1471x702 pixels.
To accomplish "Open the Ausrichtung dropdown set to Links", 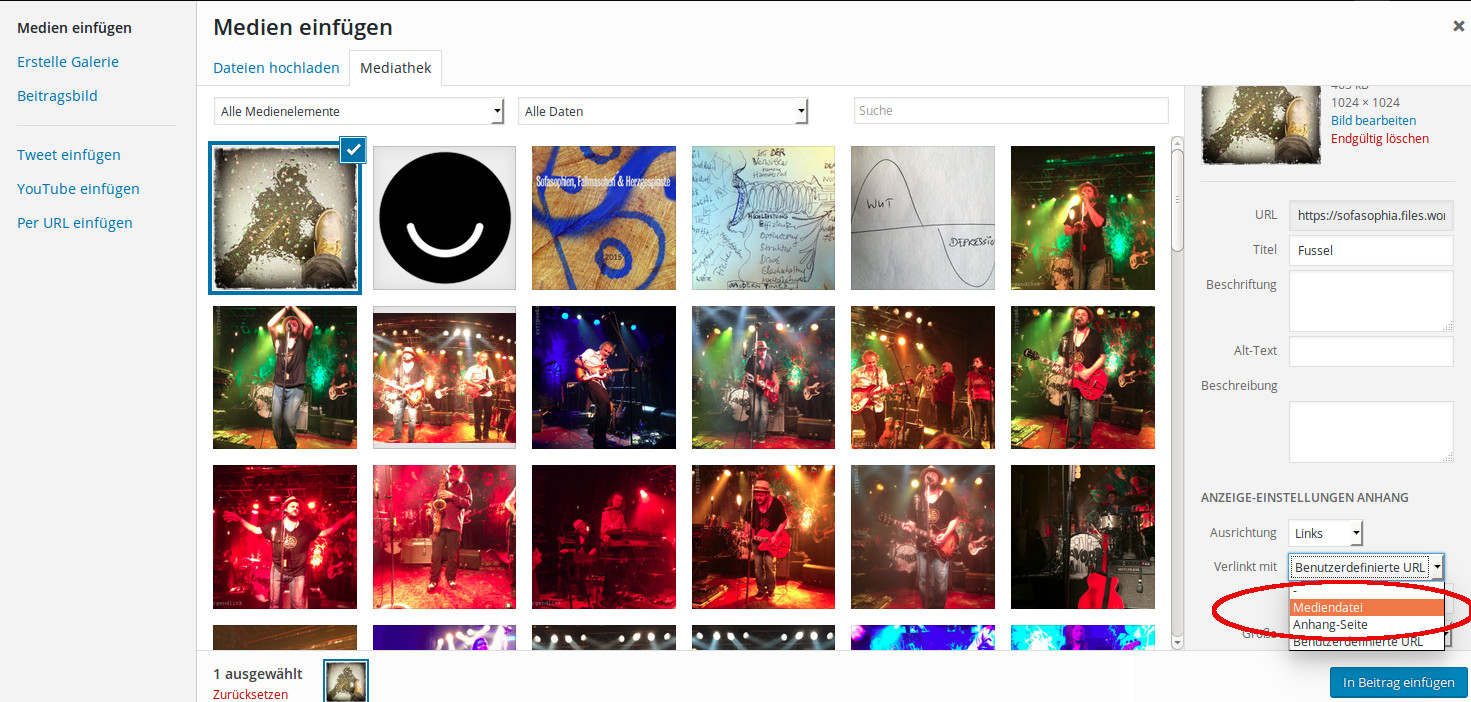I will click(x=1325, y=533).
